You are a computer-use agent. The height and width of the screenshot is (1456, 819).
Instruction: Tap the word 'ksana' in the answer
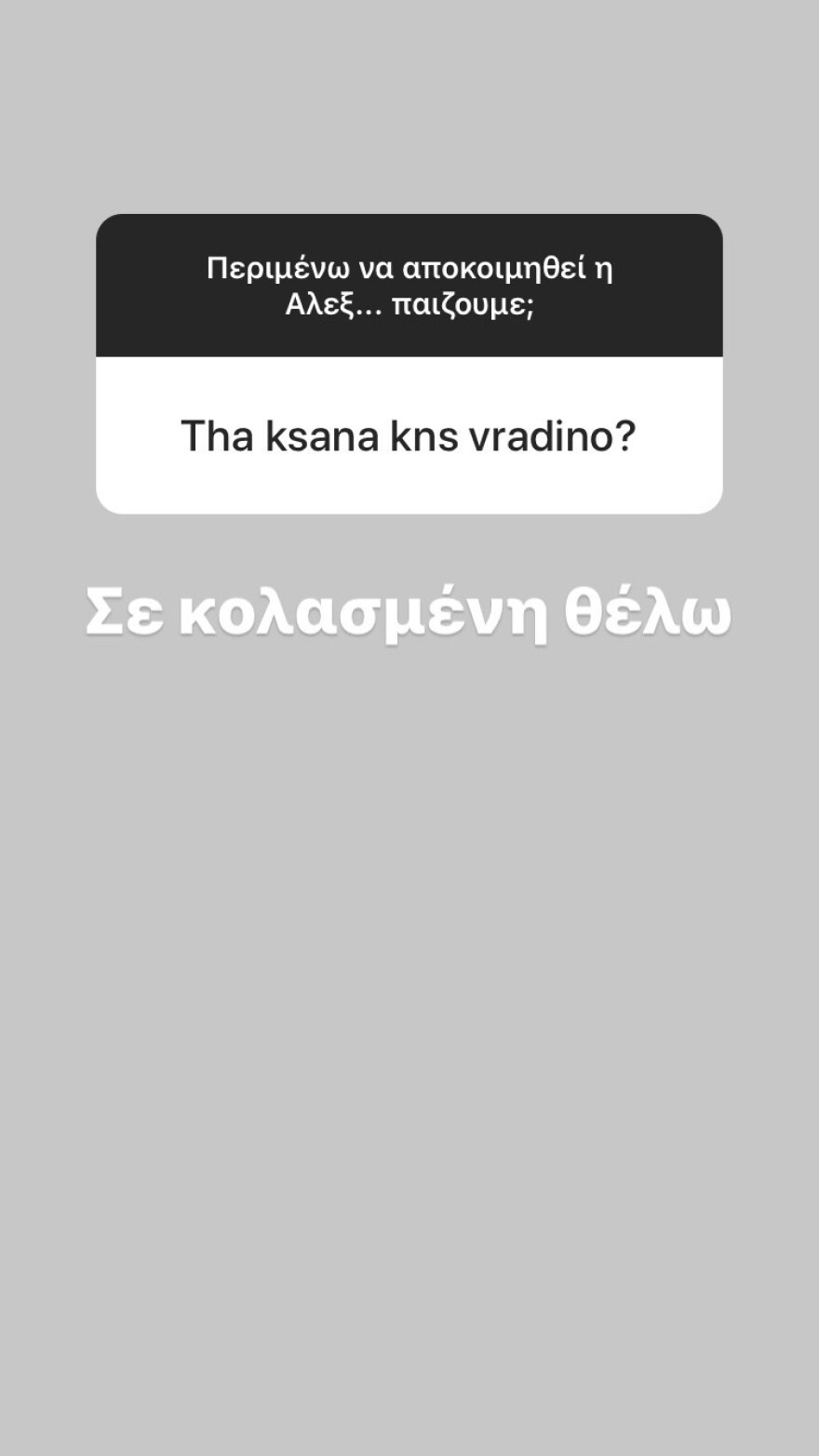tap(324, 434)
